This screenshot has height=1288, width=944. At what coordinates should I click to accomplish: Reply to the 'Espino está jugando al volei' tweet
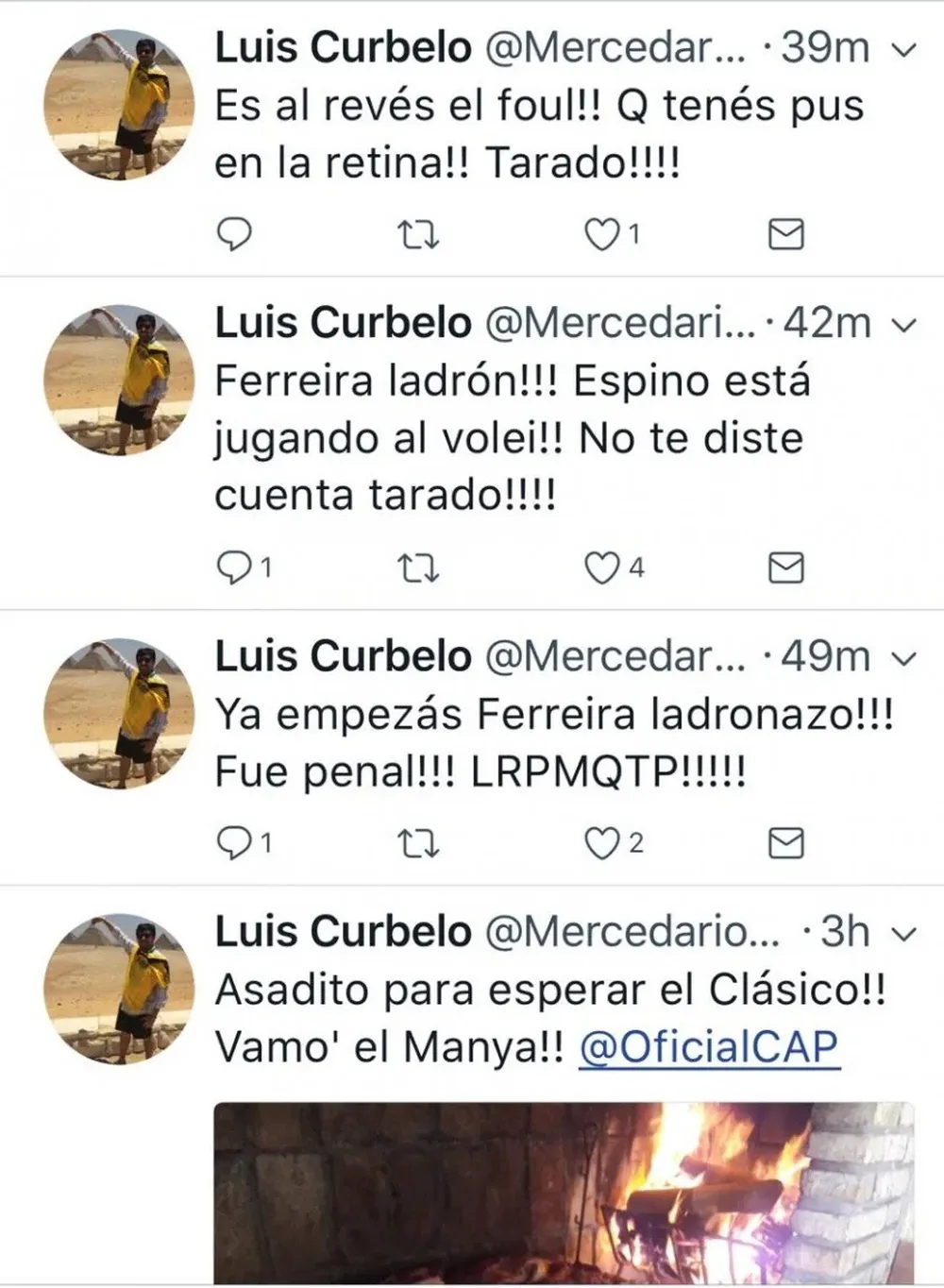tap(232, 567)
